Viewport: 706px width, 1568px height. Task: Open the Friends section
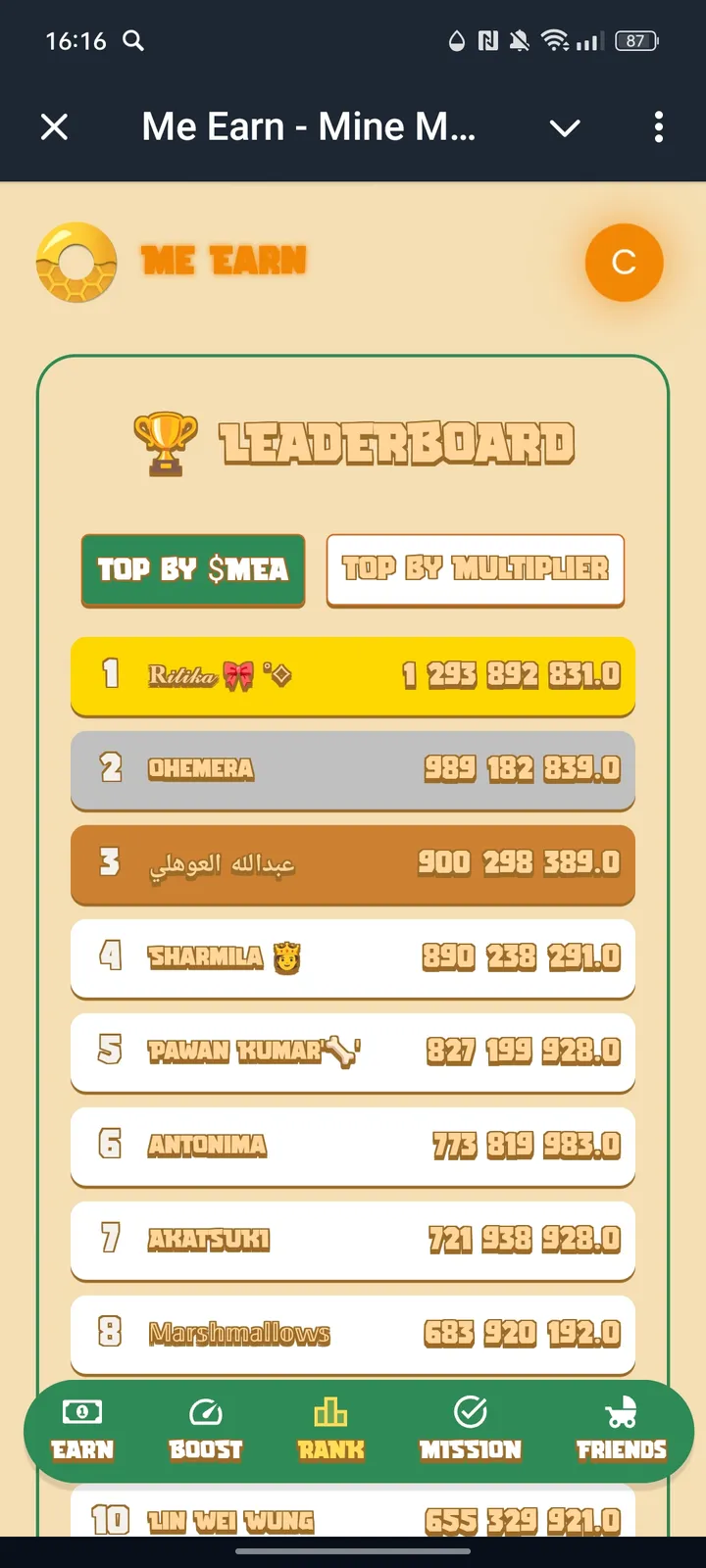(622, 1431)
